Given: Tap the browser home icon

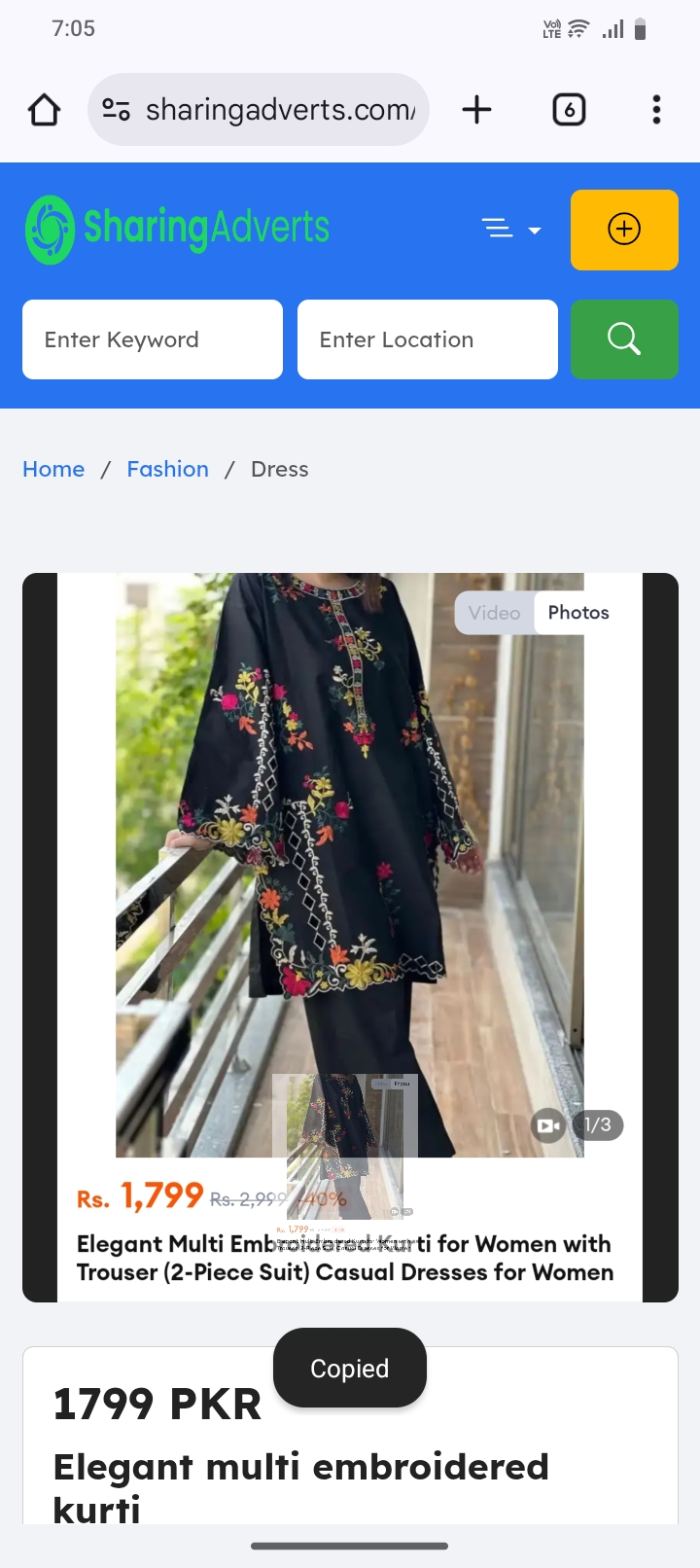Looking at the screenshot, I should pyautogui.click(x=44, y=110).
